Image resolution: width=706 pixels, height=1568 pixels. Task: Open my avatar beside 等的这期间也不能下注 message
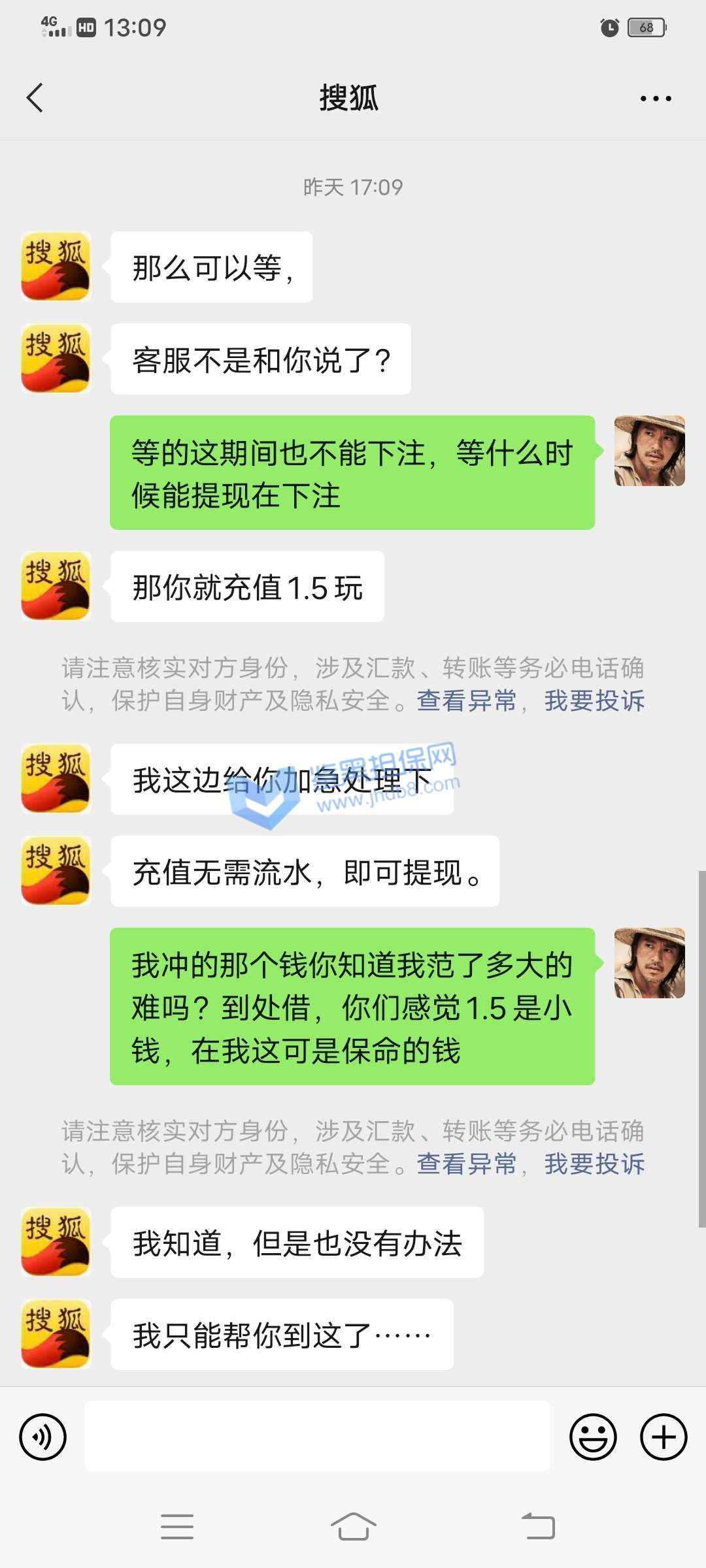tap(649, 451)
